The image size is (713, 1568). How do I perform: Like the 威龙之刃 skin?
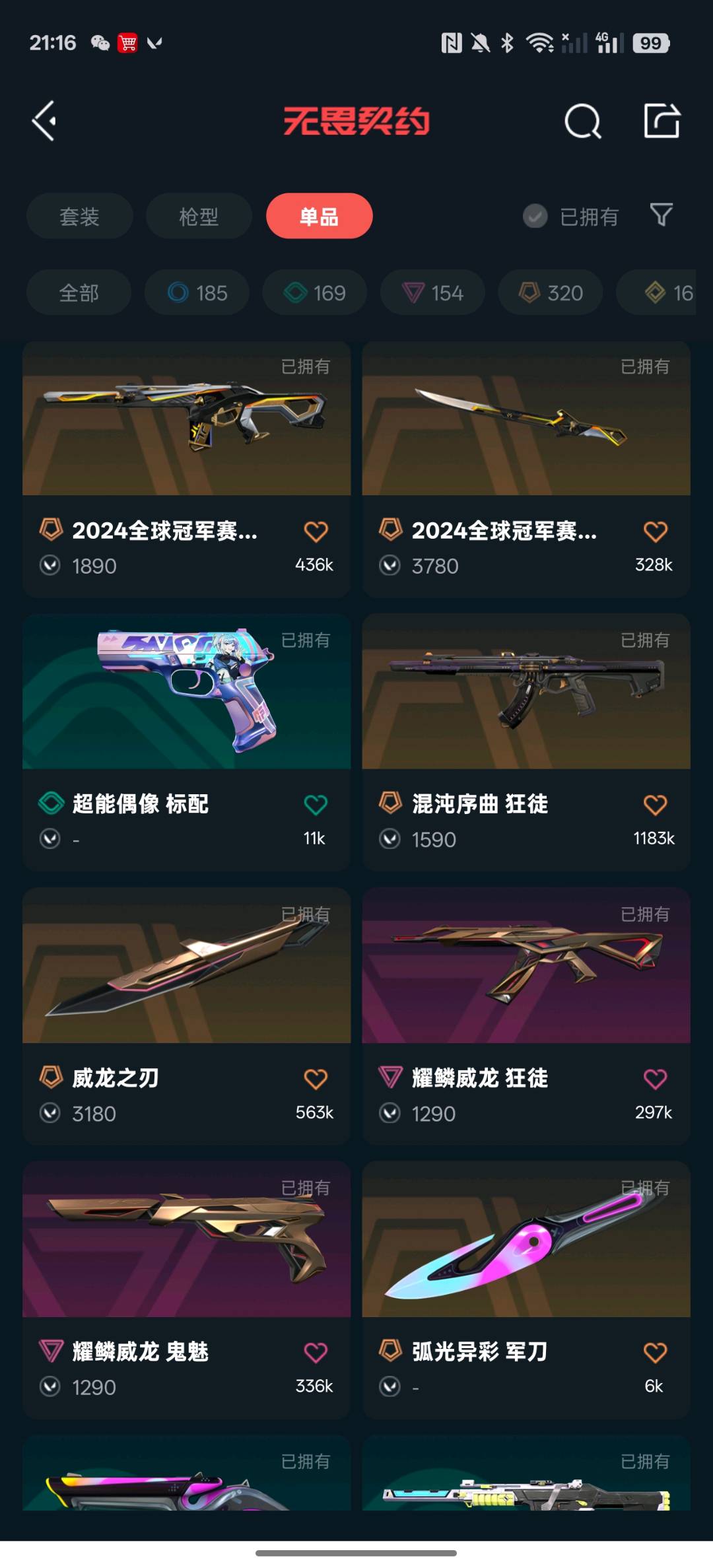(316, 1079)
